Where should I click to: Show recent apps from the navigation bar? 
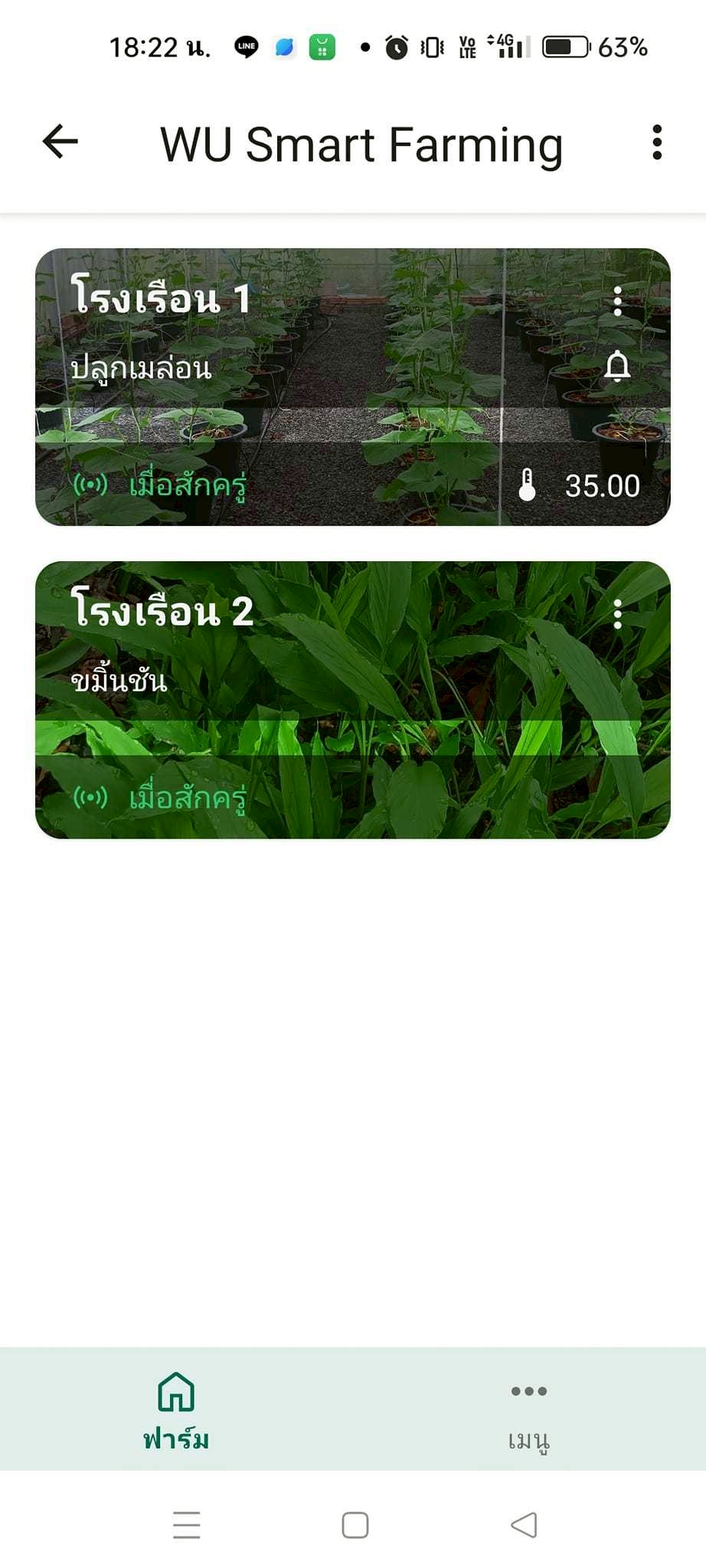186,1524
